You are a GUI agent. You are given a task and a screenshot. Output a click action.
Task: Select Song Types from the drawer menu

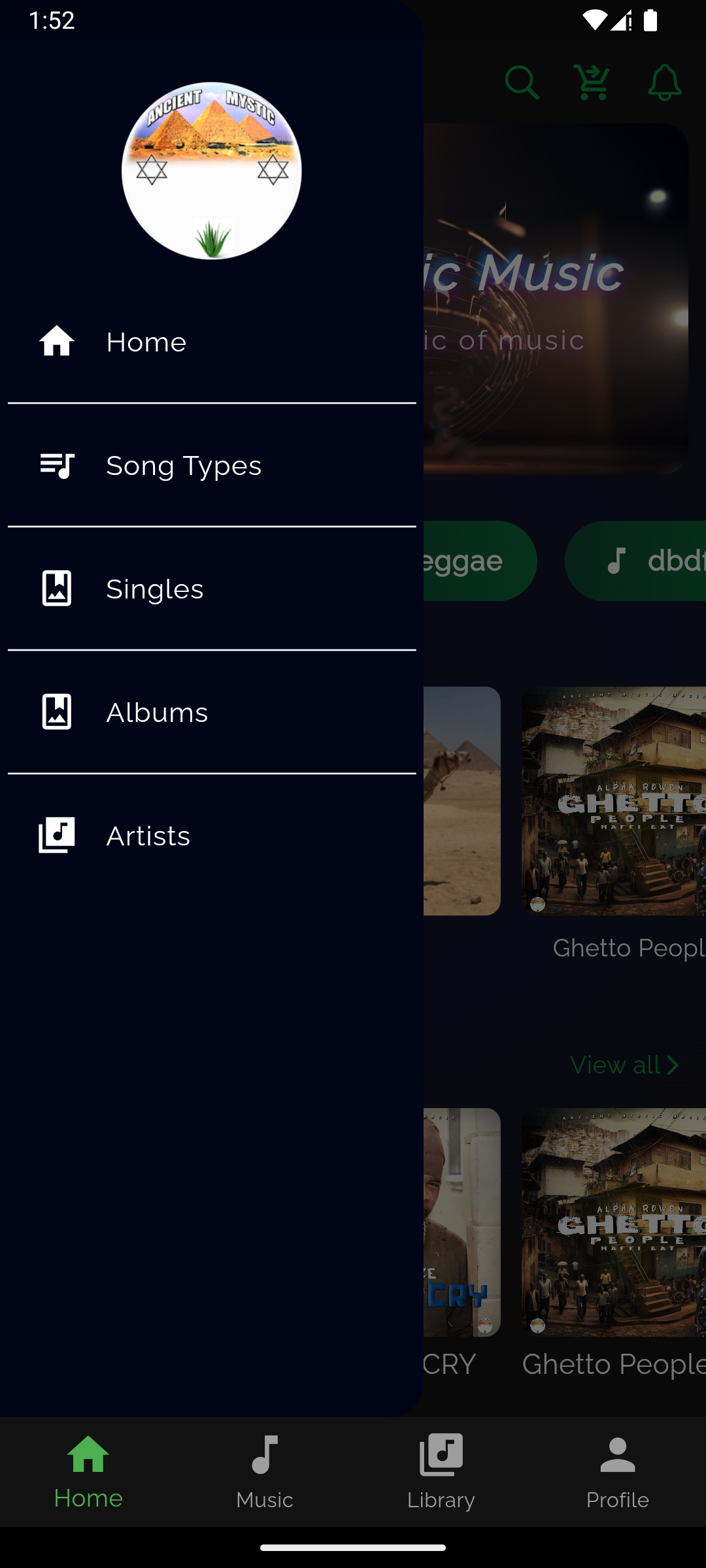pos(184,466)
